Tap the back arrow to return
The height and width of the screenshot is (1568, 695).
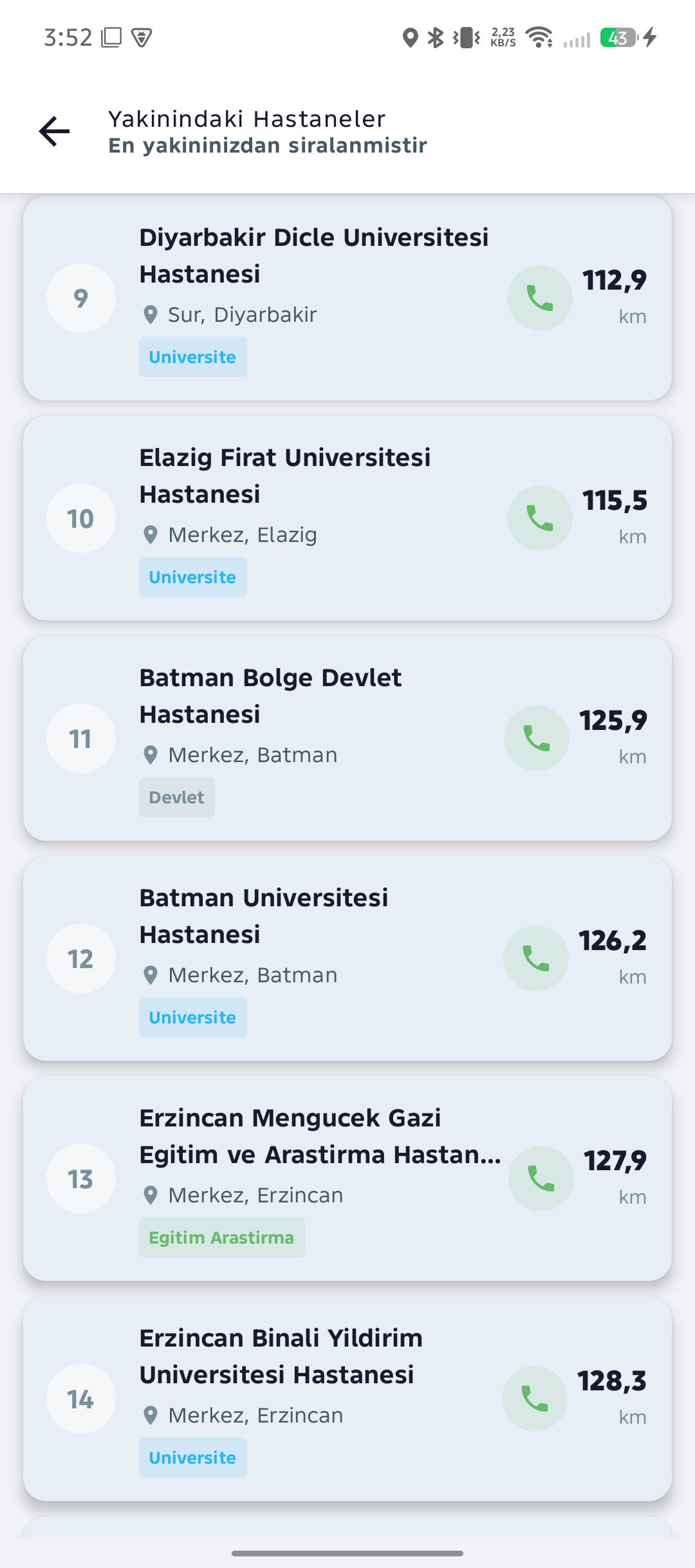[53, 131]
